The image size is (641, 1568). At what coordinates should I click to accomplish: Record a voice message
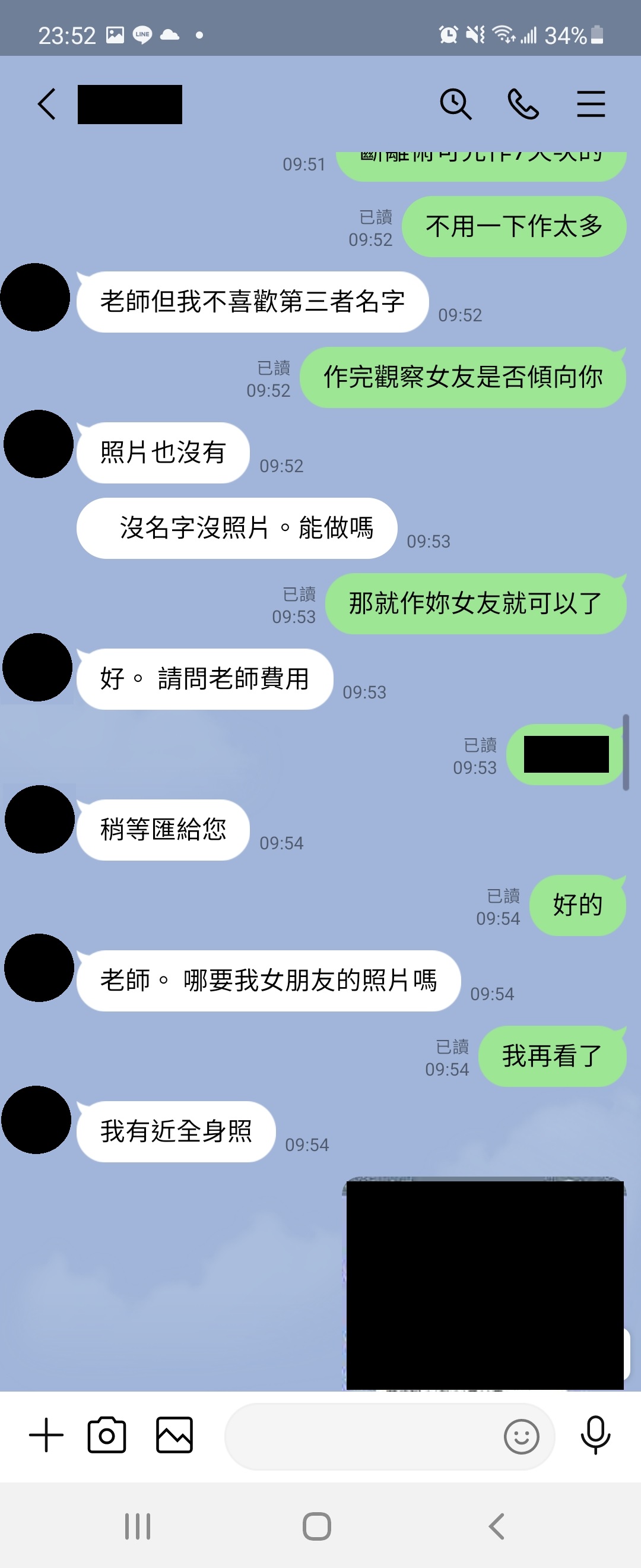[x=595, y=1436]
